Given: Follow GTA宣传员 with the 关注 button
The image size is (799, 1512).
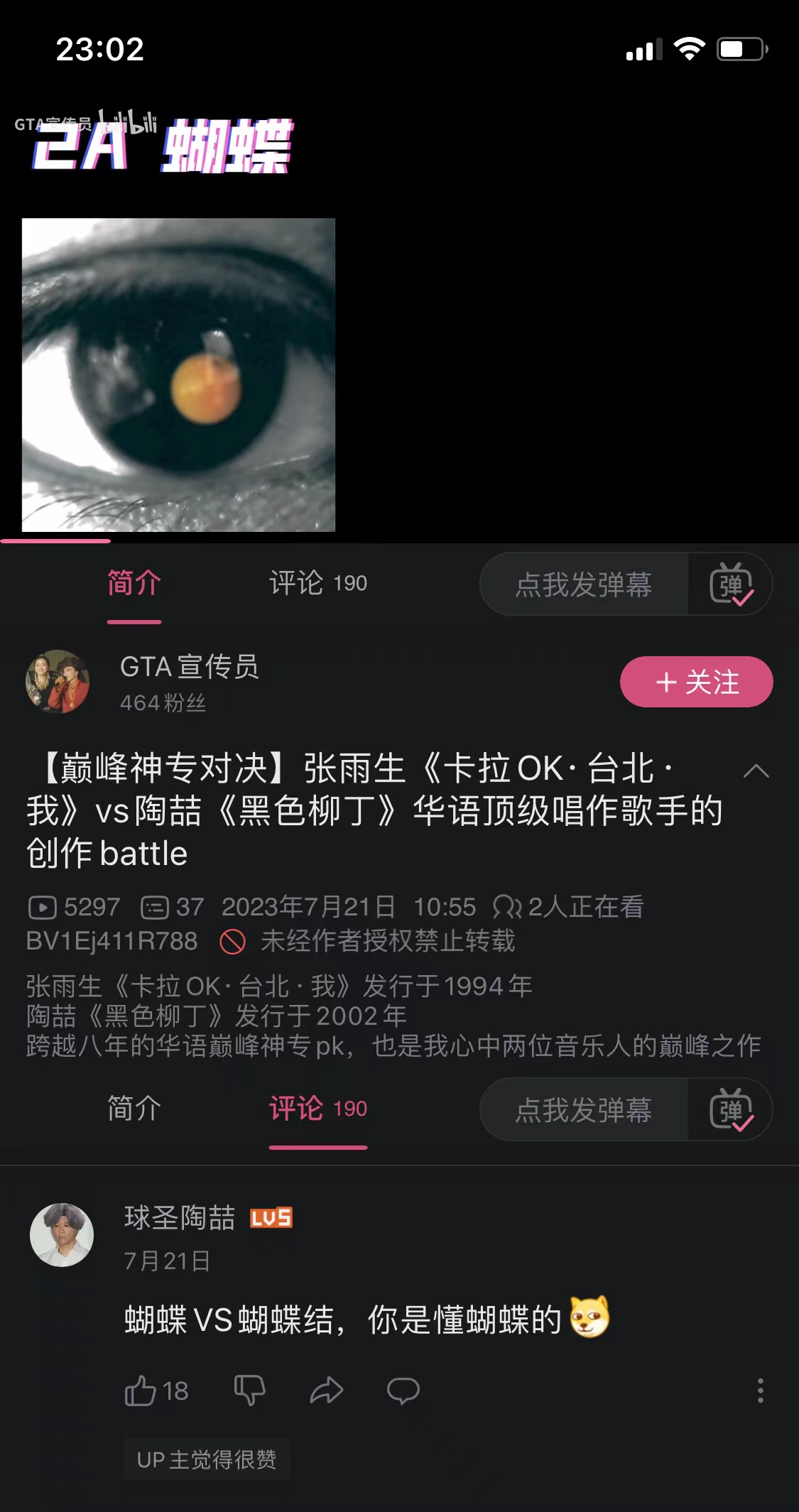Looking at the screenshot, I should 696,682.
